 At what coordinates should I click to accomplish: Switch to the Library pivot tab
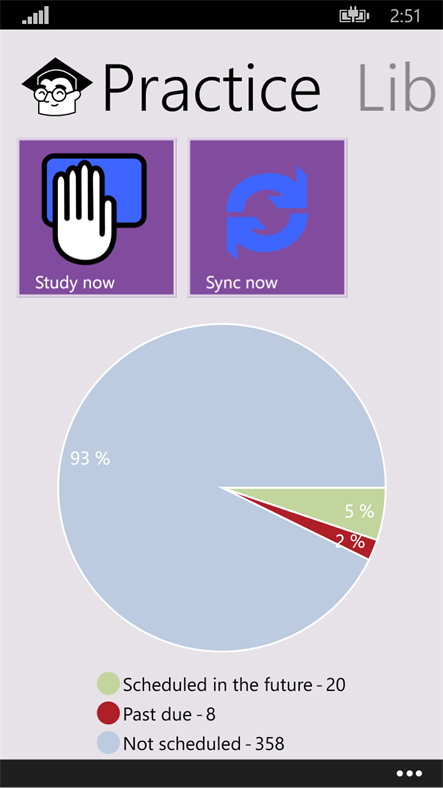(x=397, y=88)
